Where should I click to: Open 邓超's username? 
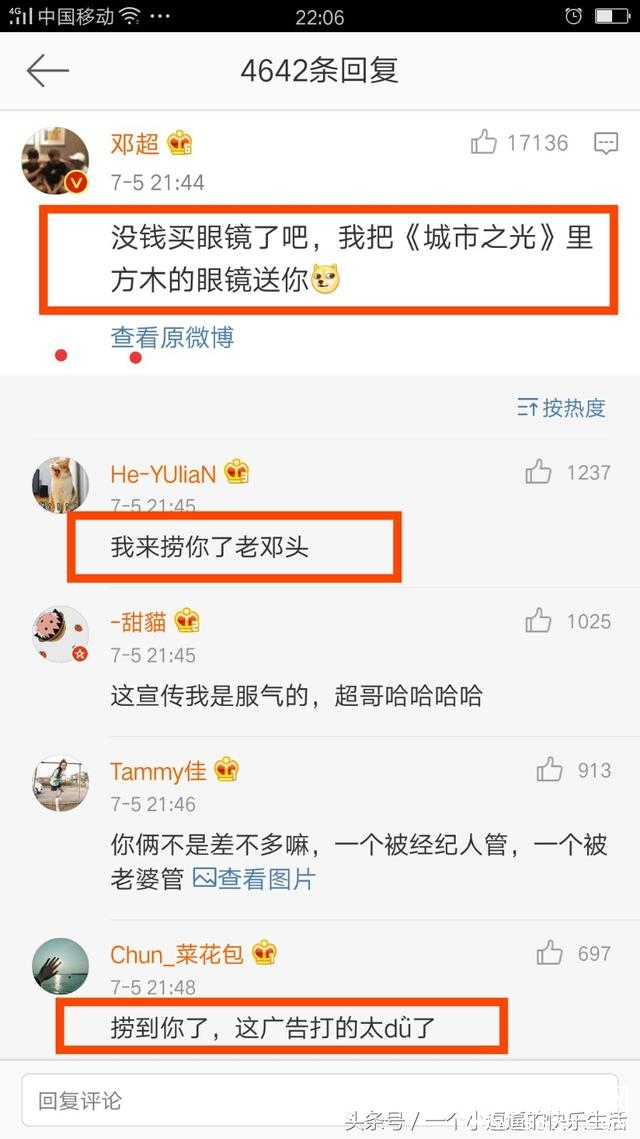[x=135, y=143]
